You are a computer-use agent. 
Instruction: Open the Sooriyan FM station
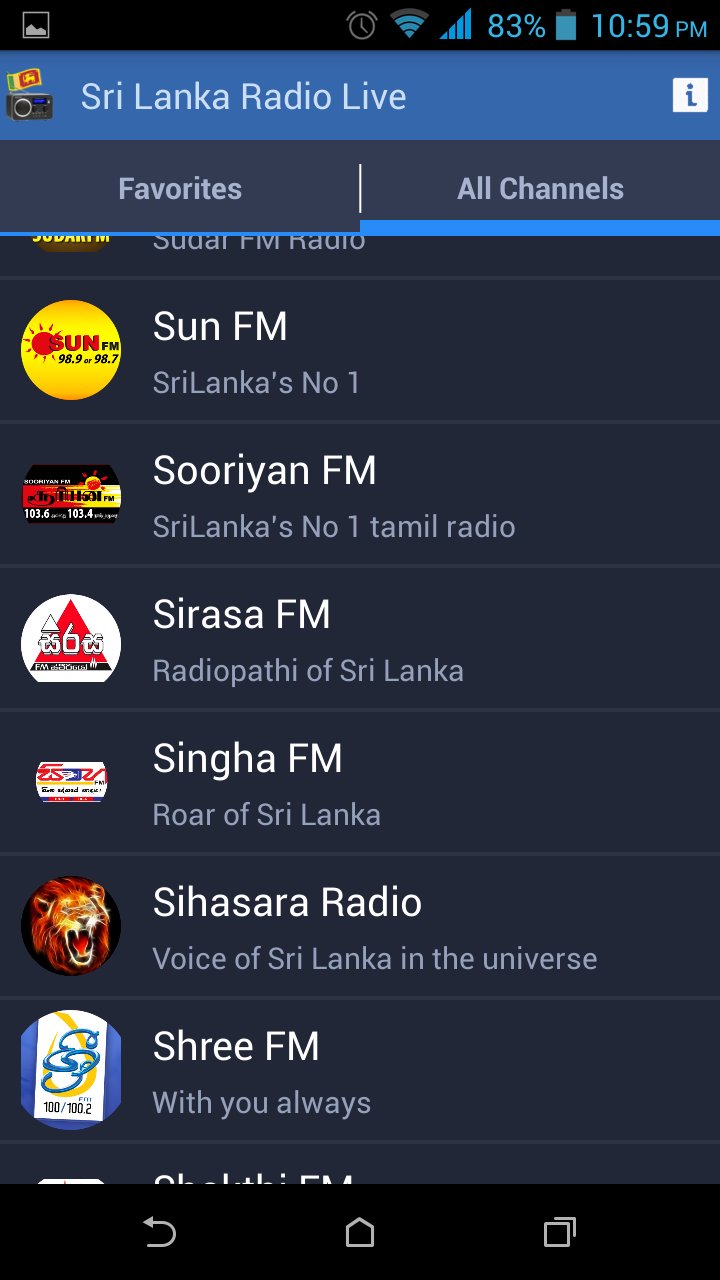pyautogui.click(x=360, y=495)
